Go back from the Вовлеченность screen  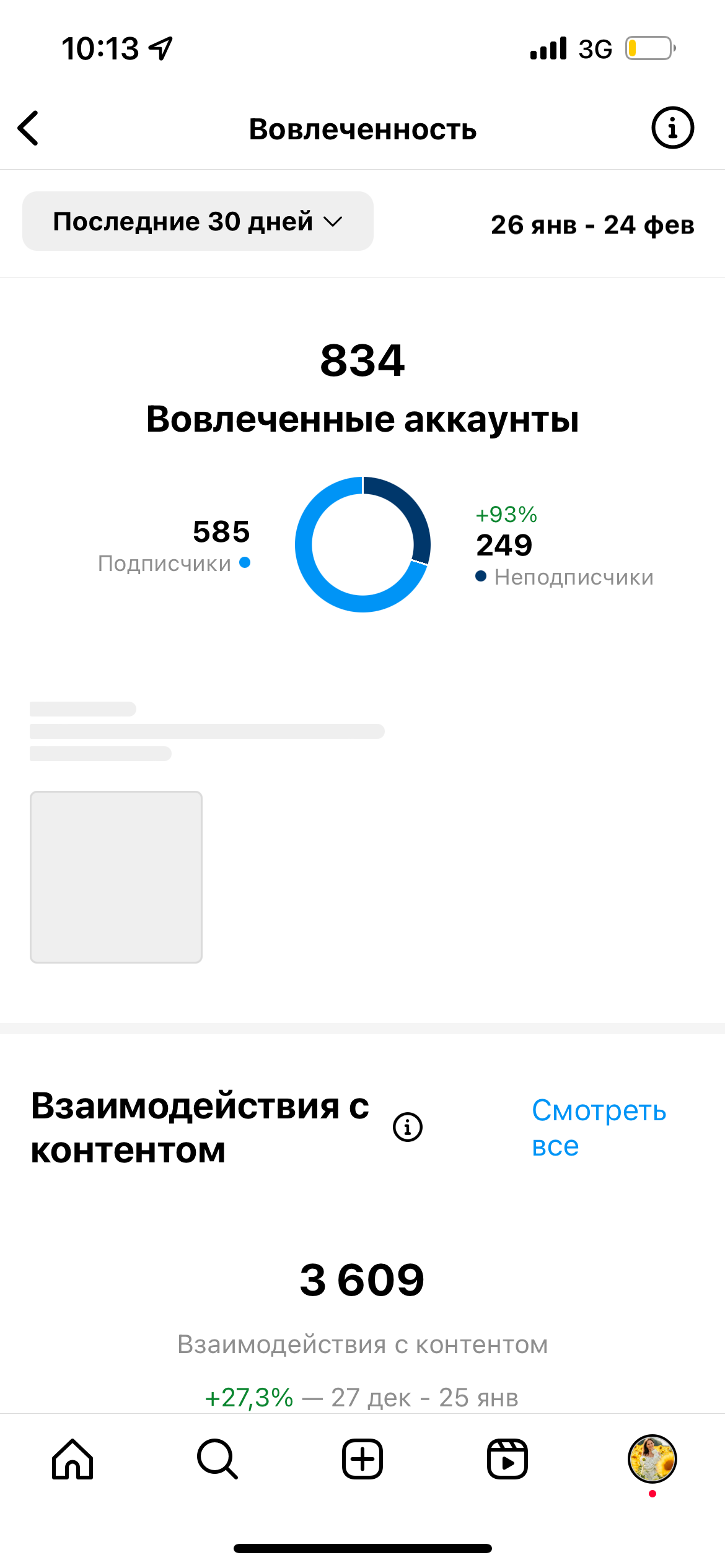tap(29, 128)
